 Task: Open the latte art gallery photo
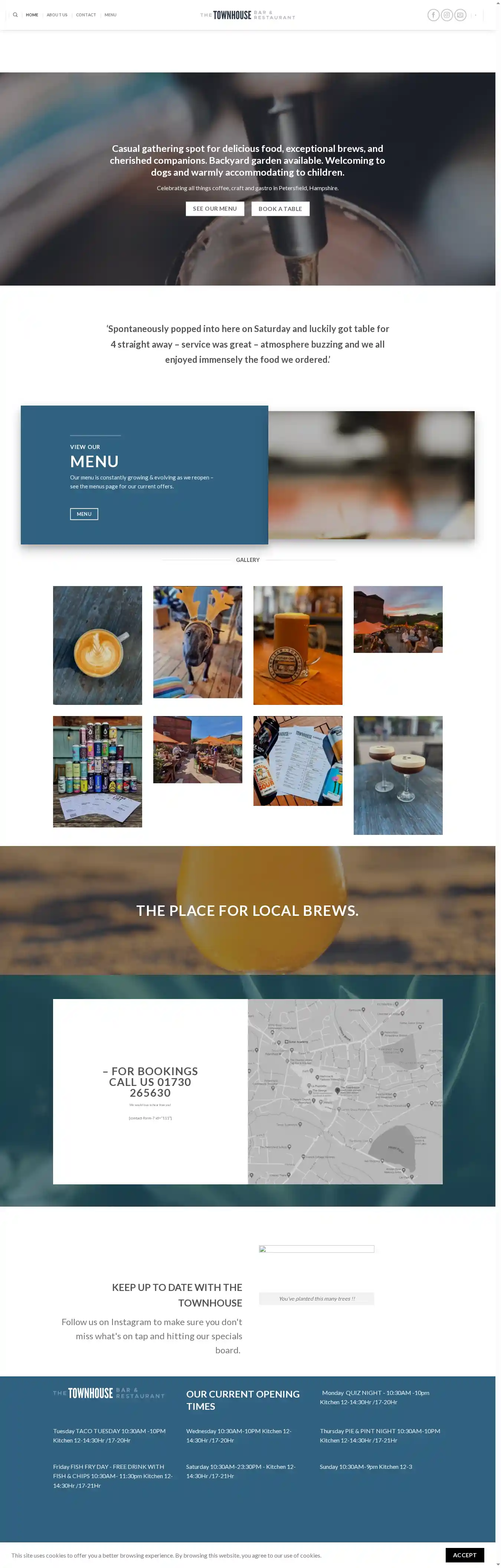pos(97,645)
